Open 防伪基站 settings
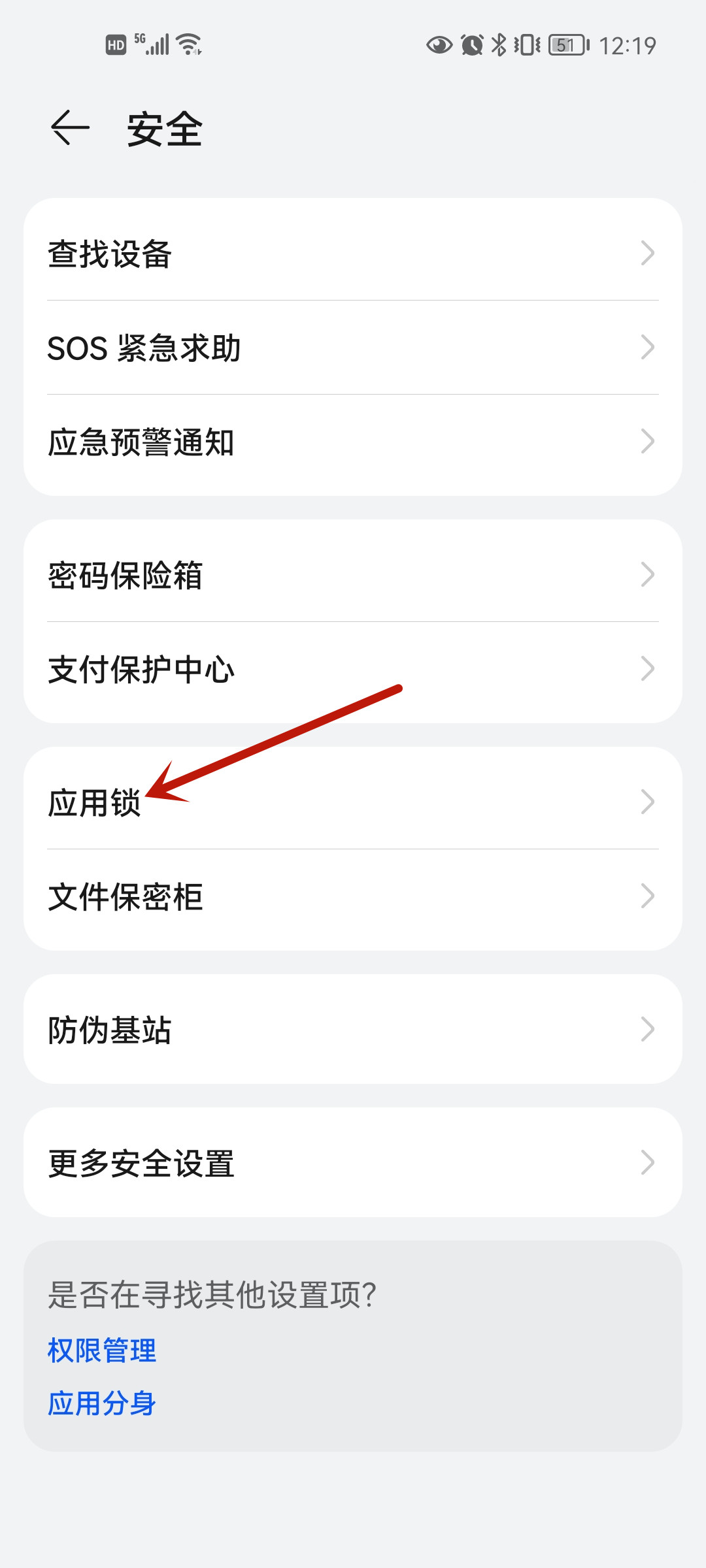 pyautogui.click(x=353, y=1030)
